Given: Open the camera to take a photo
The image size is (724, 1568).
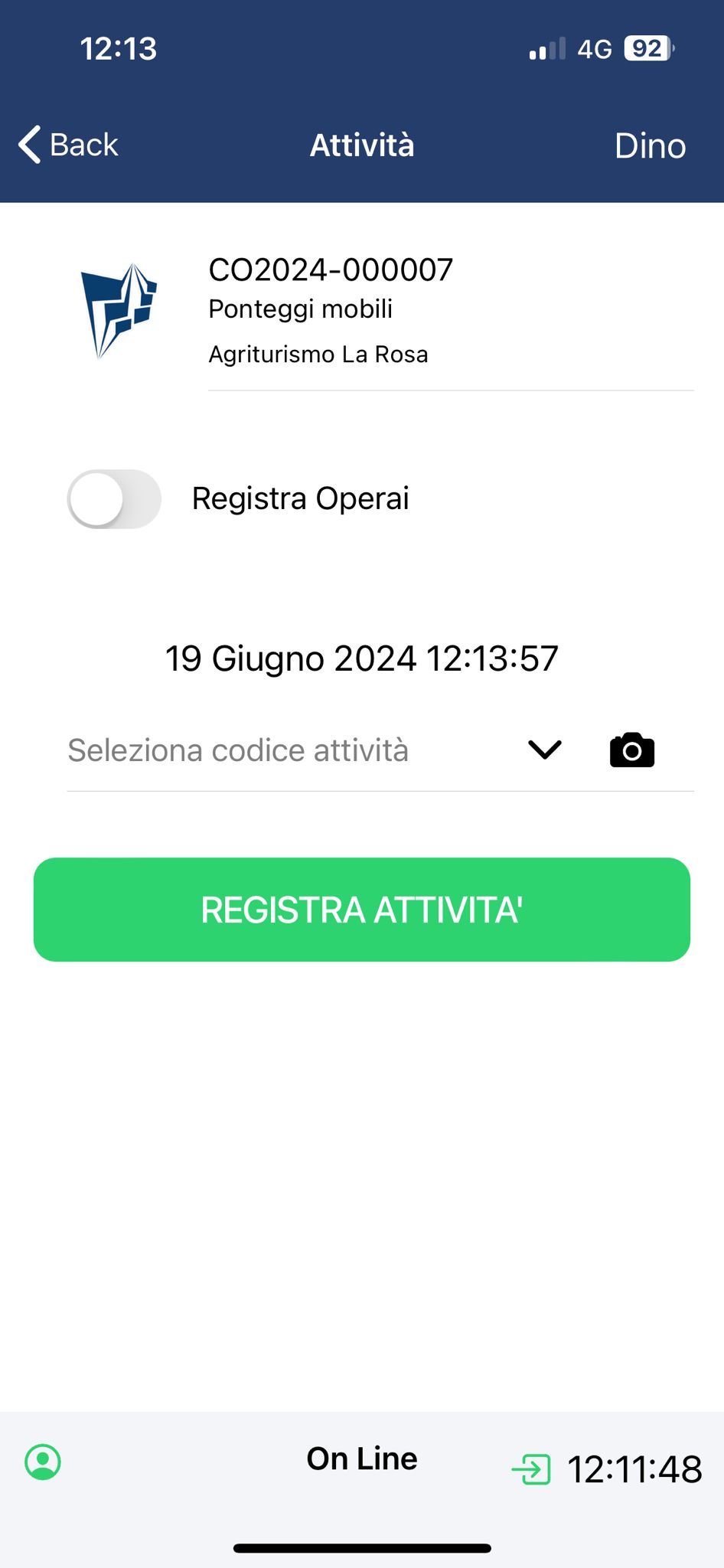Looking at the screenshot, I should tap(631, 750).
